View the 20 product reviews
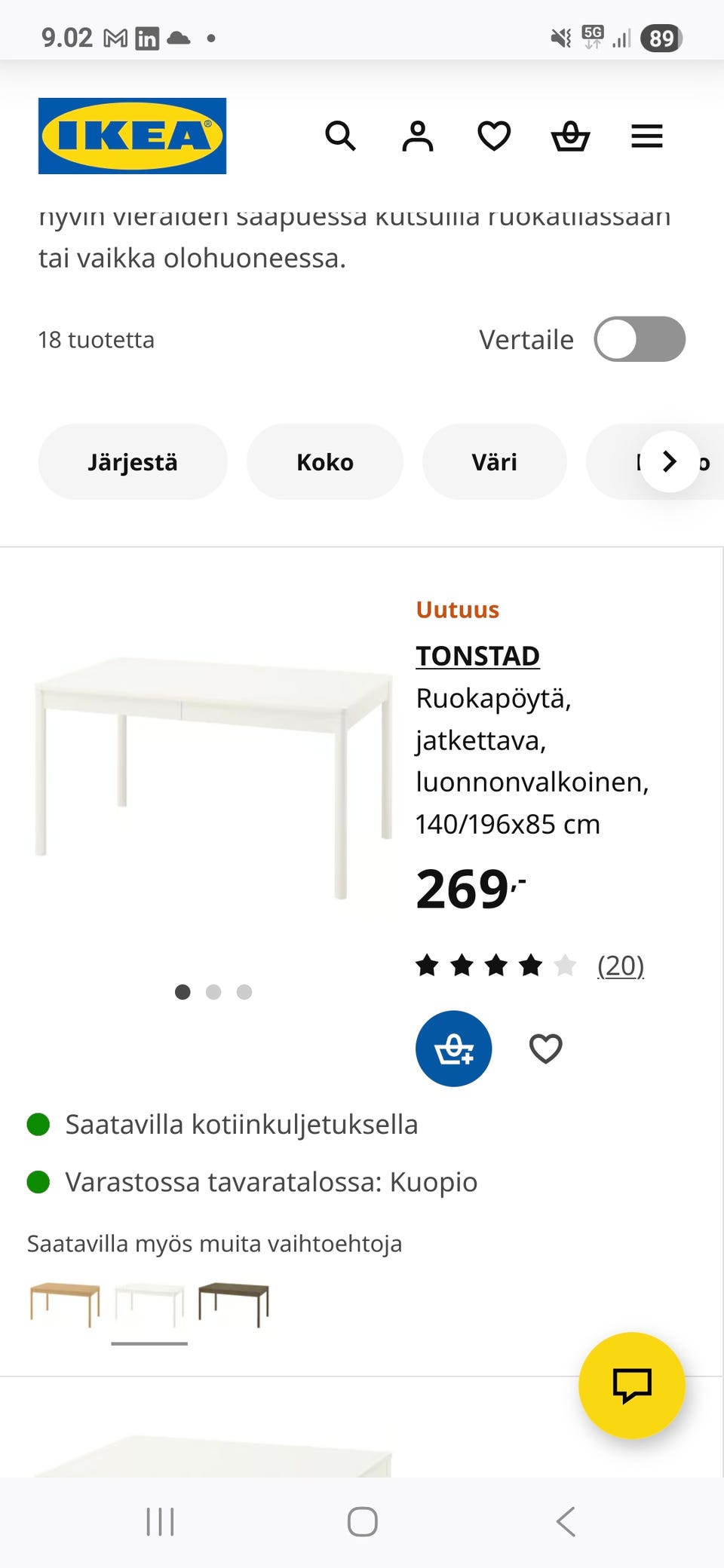This screenshot has height=1568, width=724. pos(619,965)
